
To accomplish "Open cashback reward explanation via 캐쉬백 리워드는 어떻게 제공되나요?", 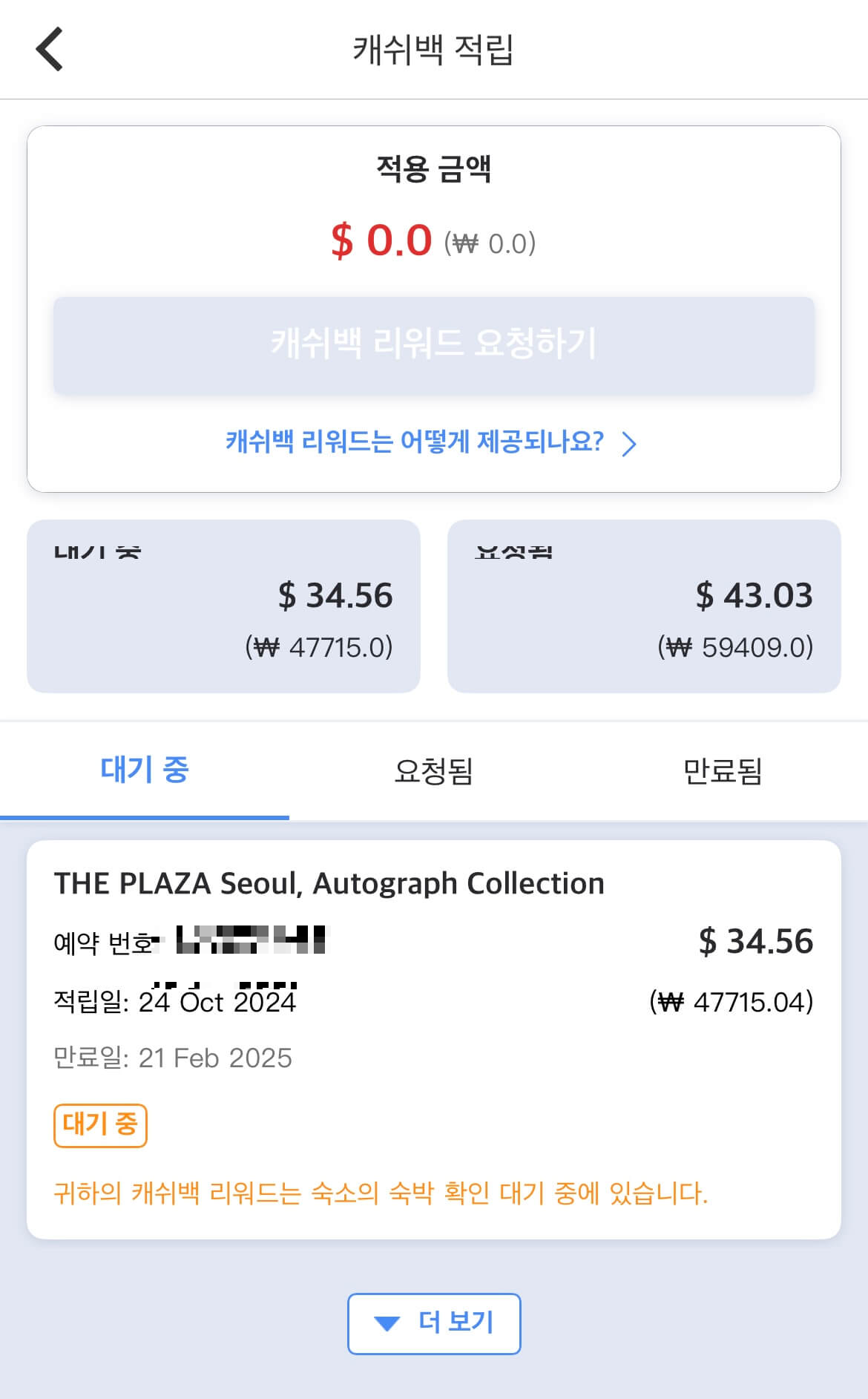I will pyautogui.click(x=415, y=442).
